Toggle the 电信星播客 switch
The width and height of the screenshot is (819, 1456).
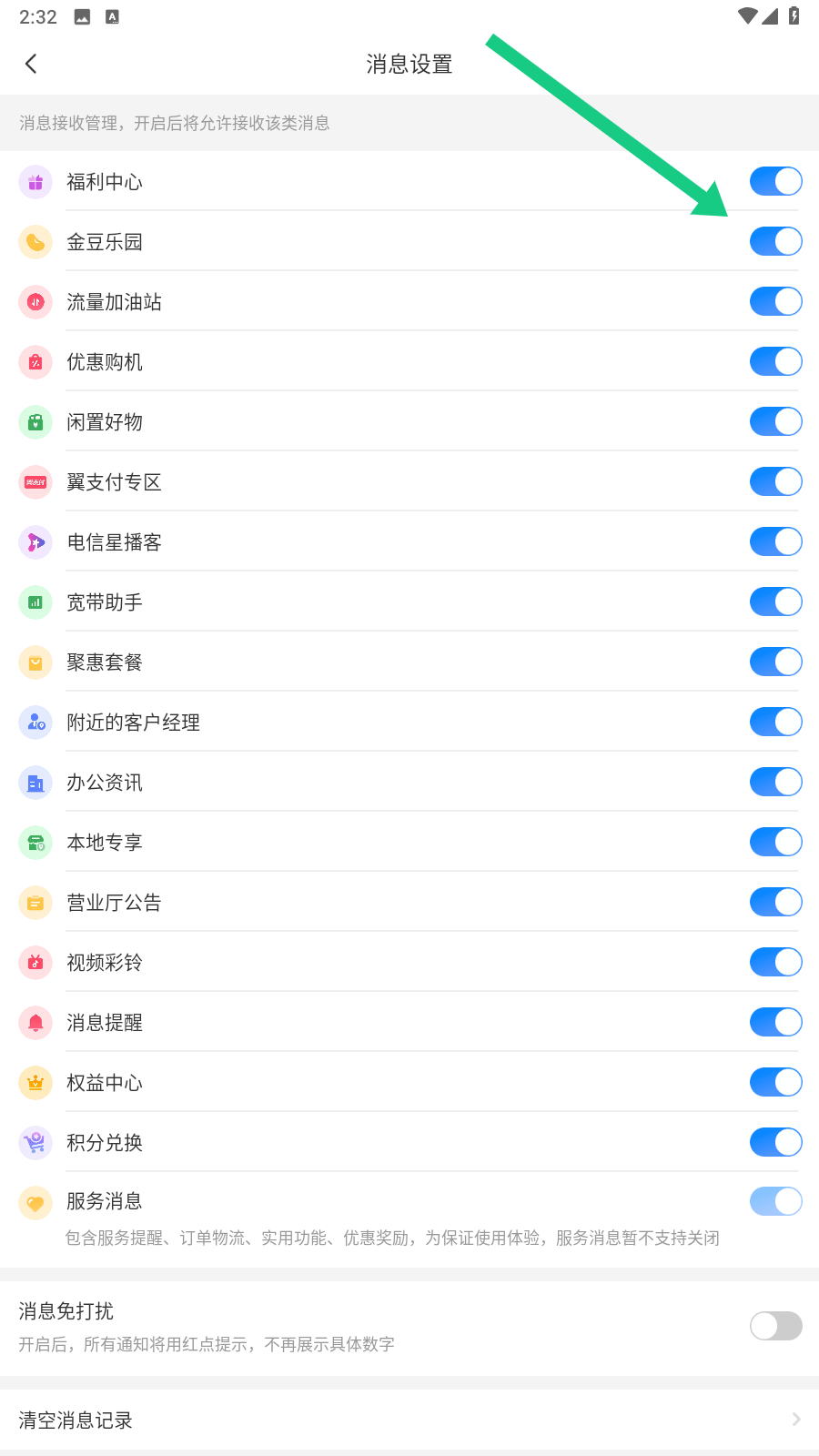(x=775, y=541)
